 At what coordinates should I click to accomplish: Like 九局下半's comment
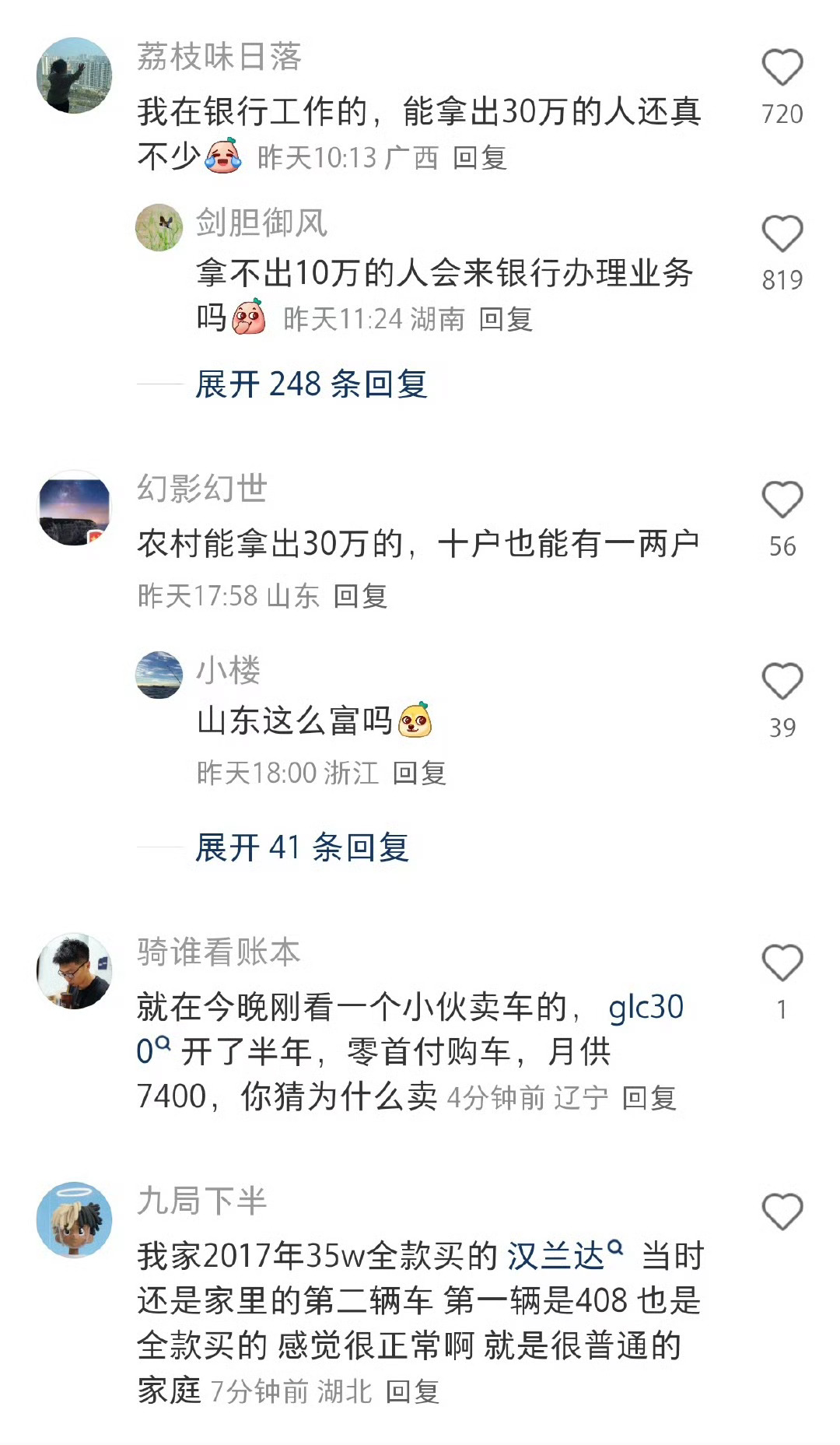click(782, 1212)
